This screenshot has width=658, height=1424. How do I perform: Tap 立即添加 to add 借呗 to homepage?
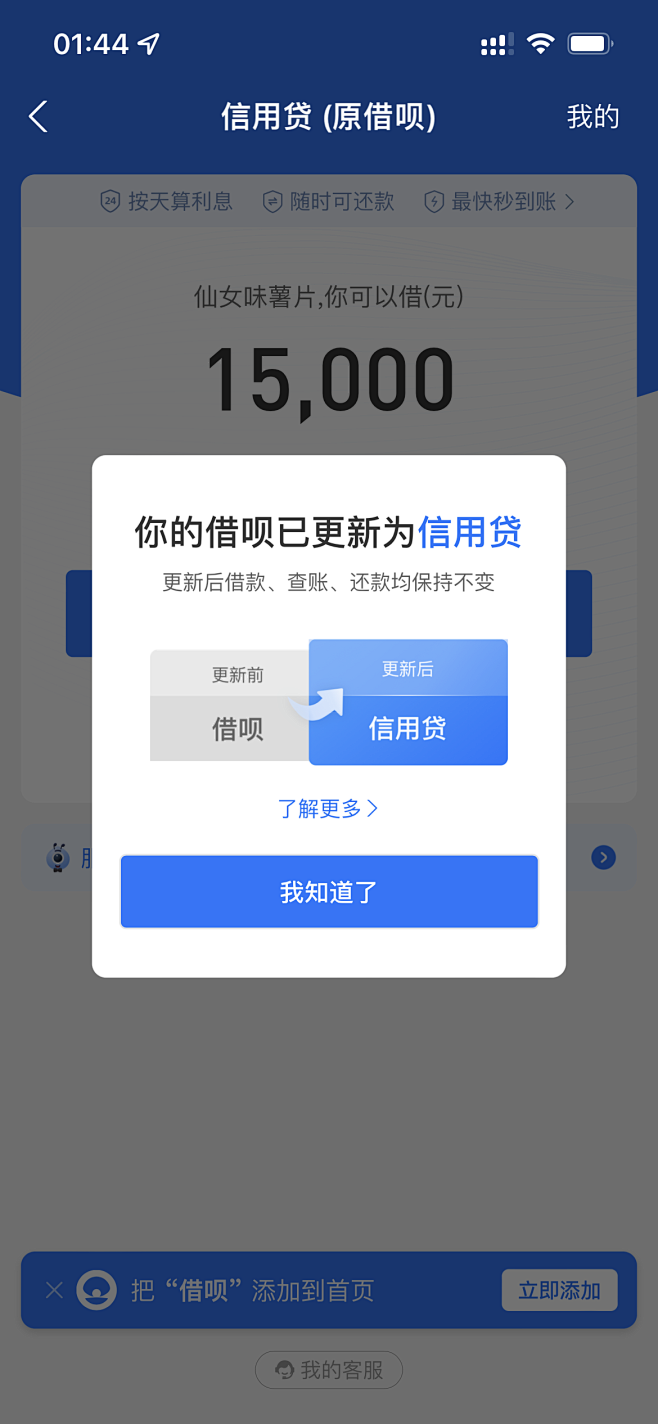[x=559, y=1290]
